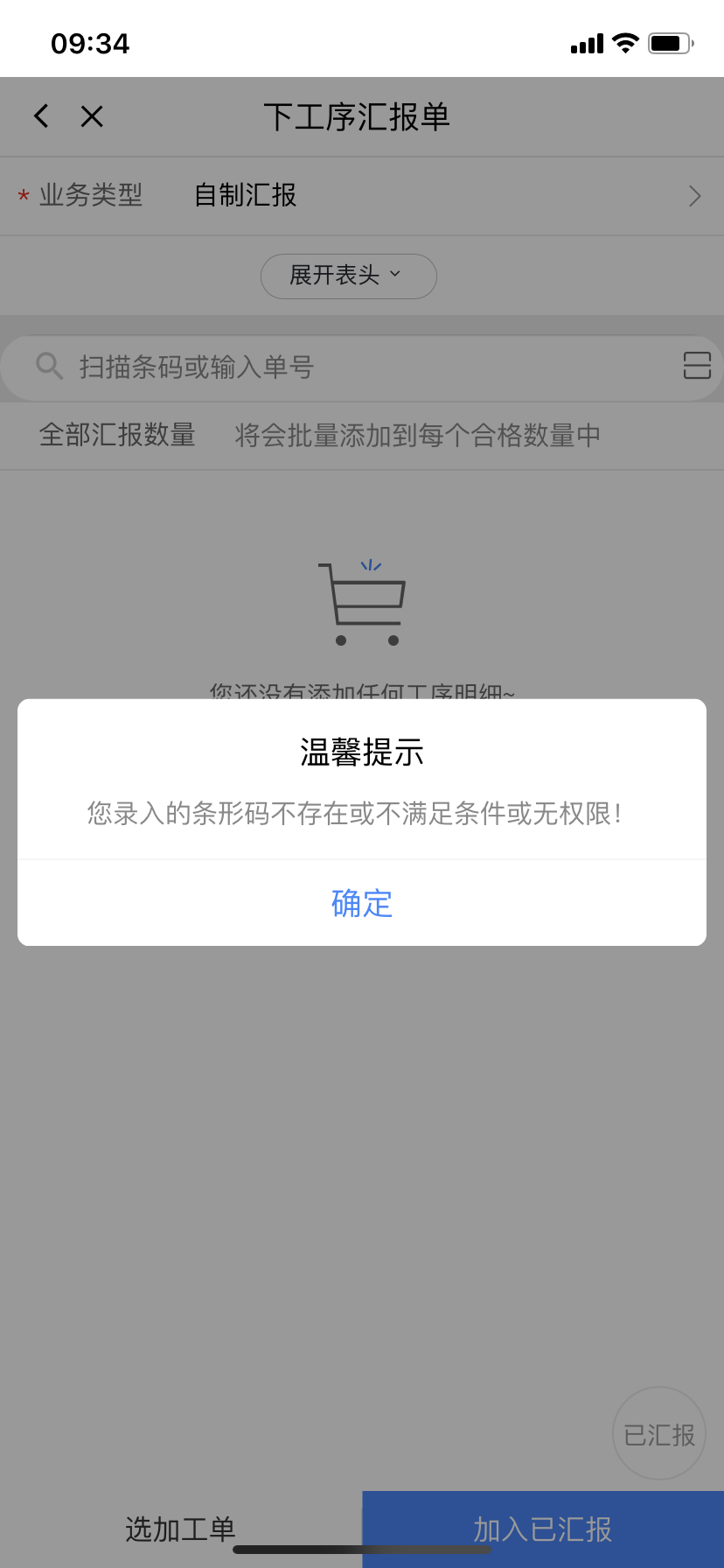Expand the header via 展开表头
This screenshot has width=724, height=1568.
[x=349, y=276]
